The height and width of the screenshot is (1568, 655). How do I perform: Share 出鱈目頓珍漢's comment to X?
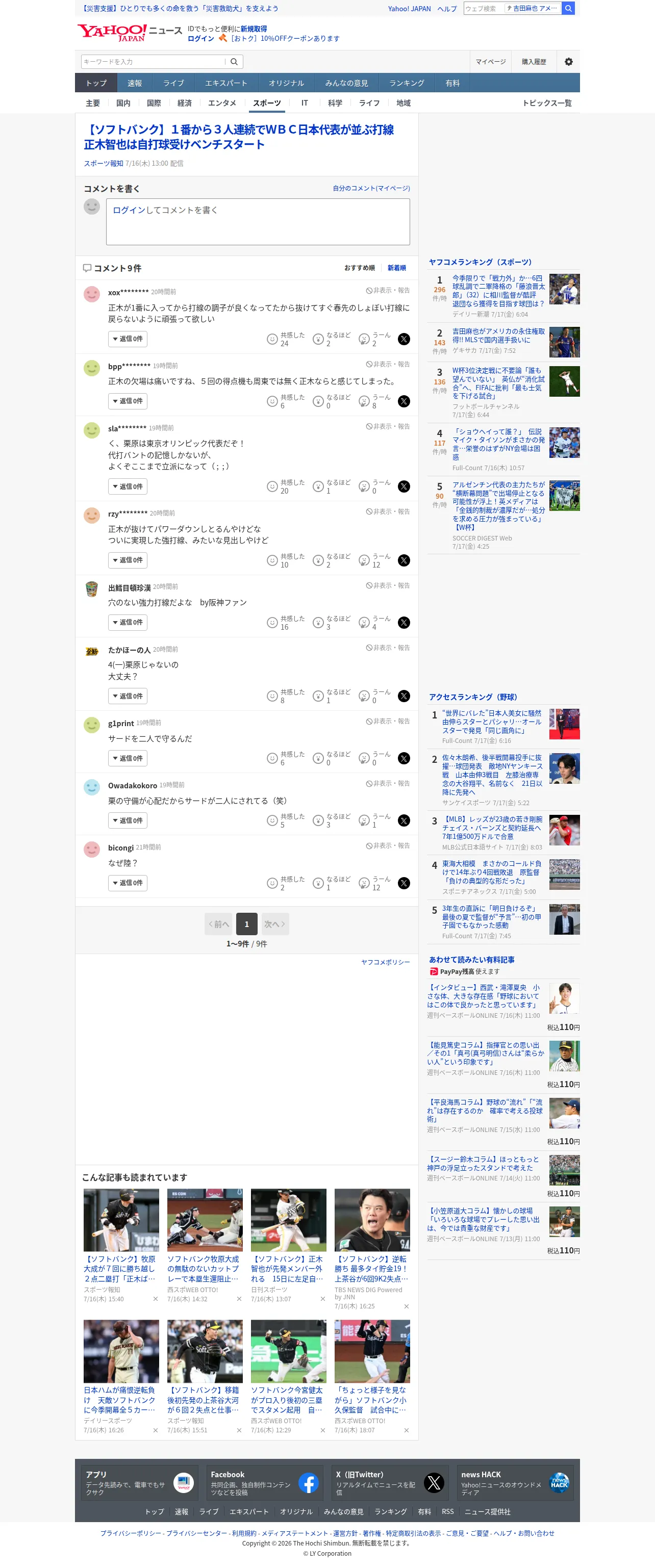click(404, 622)
